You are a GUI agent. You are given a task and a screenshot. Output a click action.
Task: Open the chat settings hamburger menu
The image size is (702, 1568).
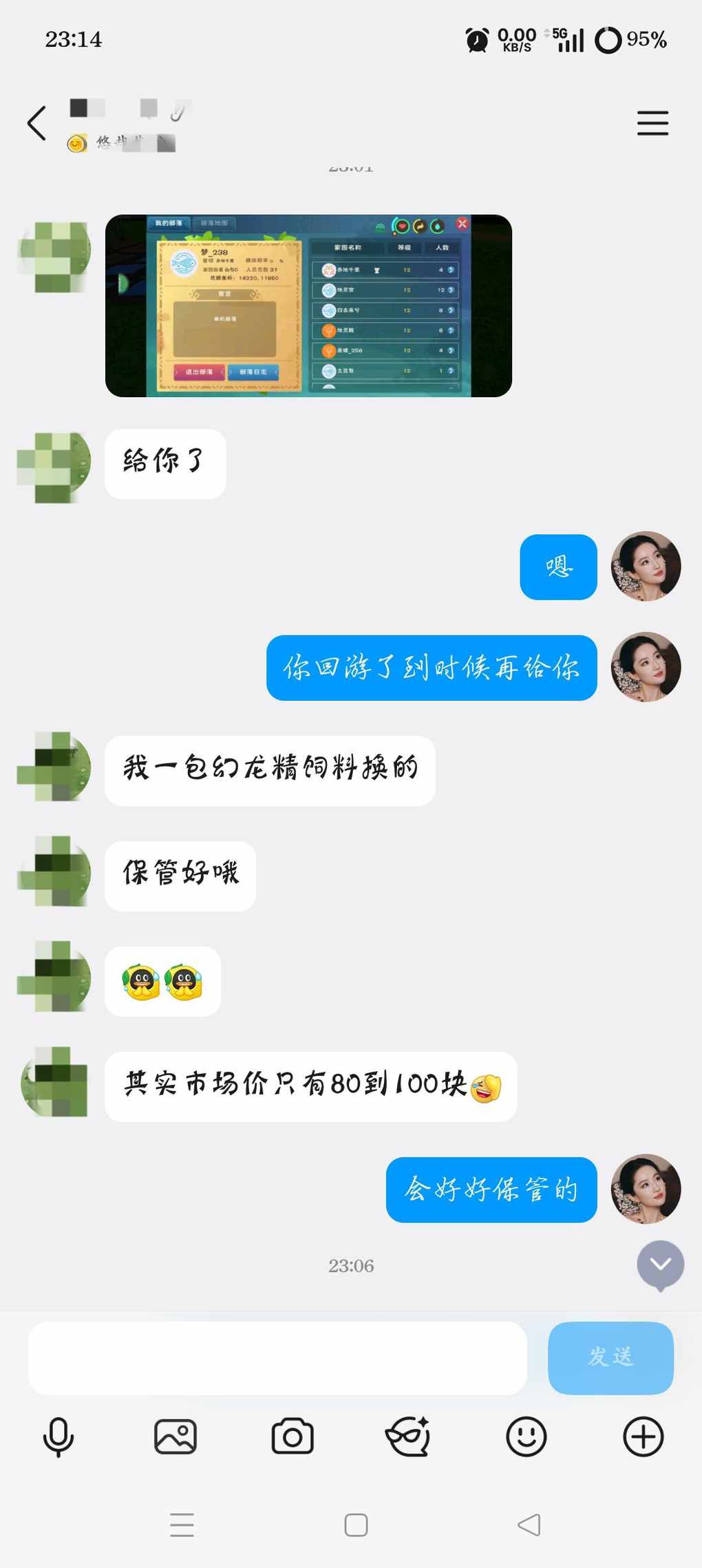coord(652,123)
